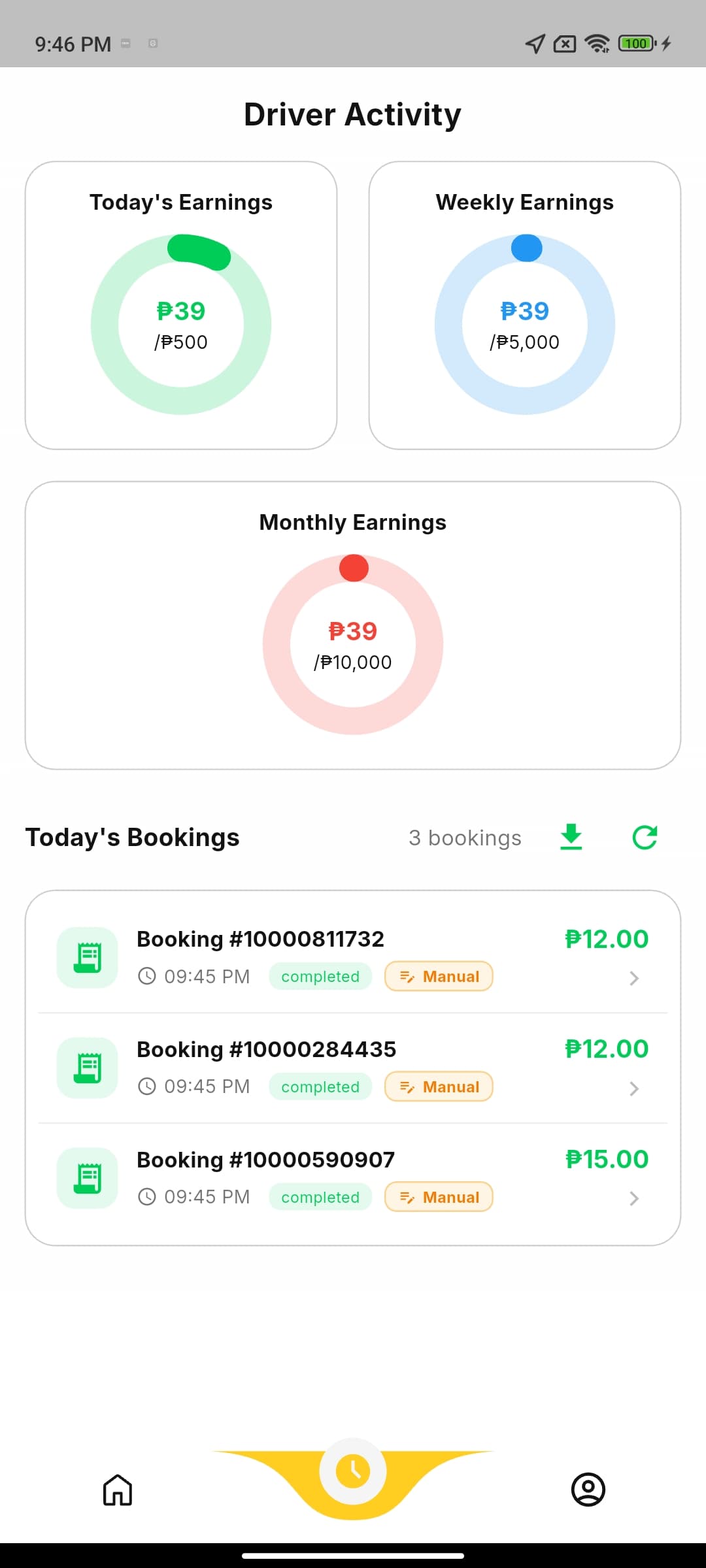This screenshot has width=706, height=1568.
Task: Toggle the Manual badge on Booking #10000590907
Action: pyautogui.click(x=438, y=1197)
